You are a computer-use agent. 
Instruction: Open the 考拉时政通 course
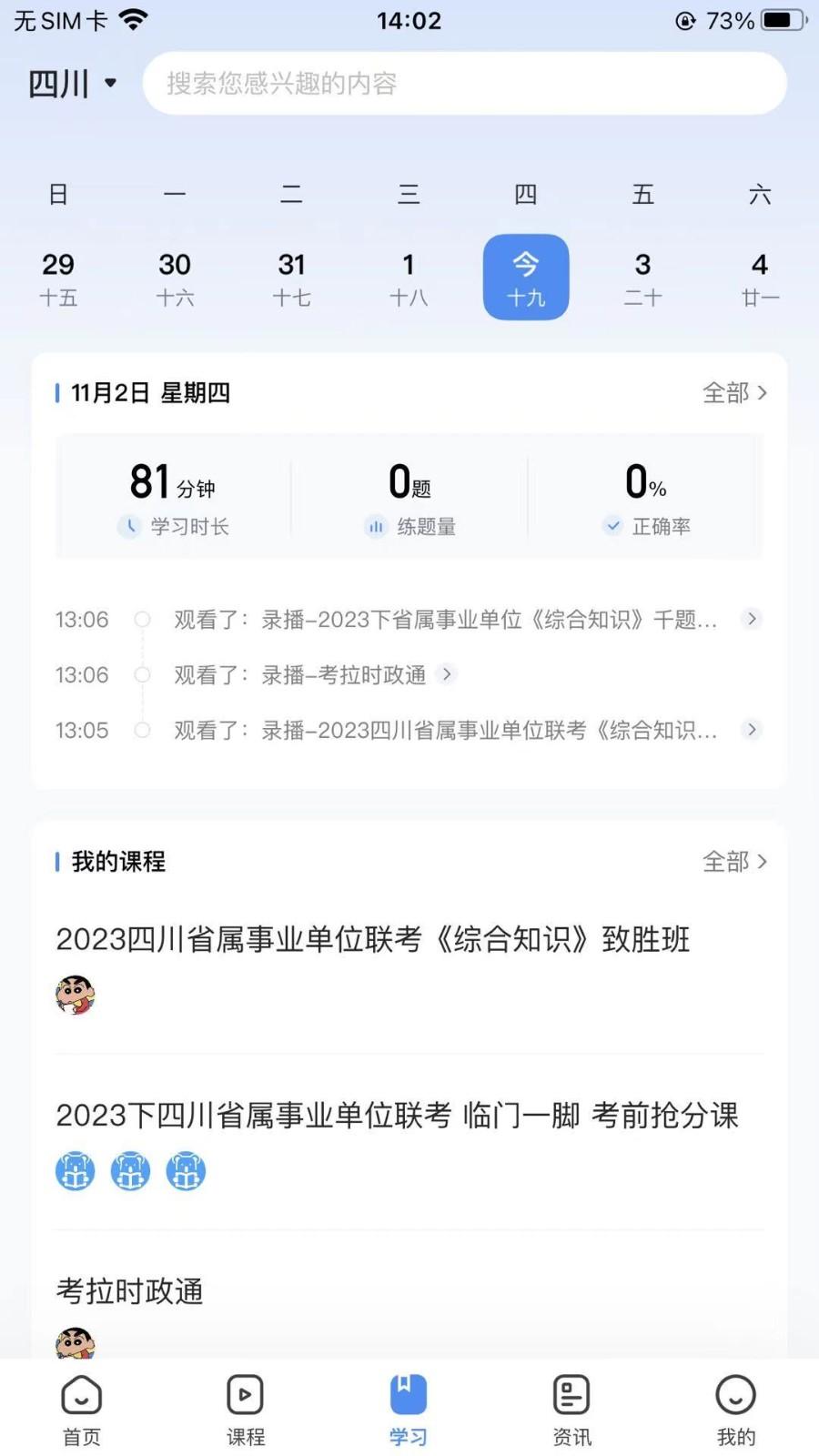[128, 1291]
